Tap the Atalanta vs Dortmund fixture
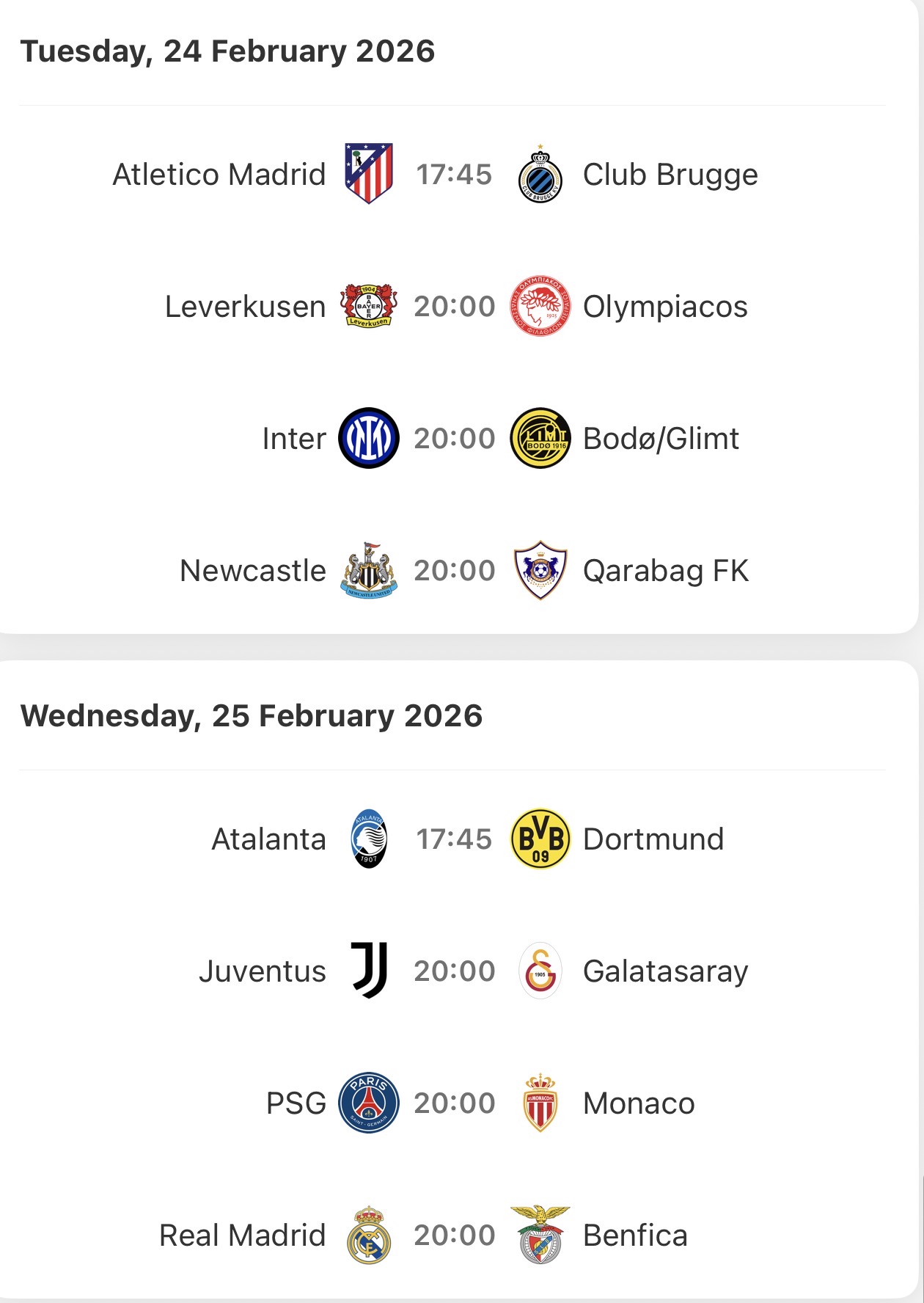The height and width of the screenshot is (1303, 924). tap(454, 839)
